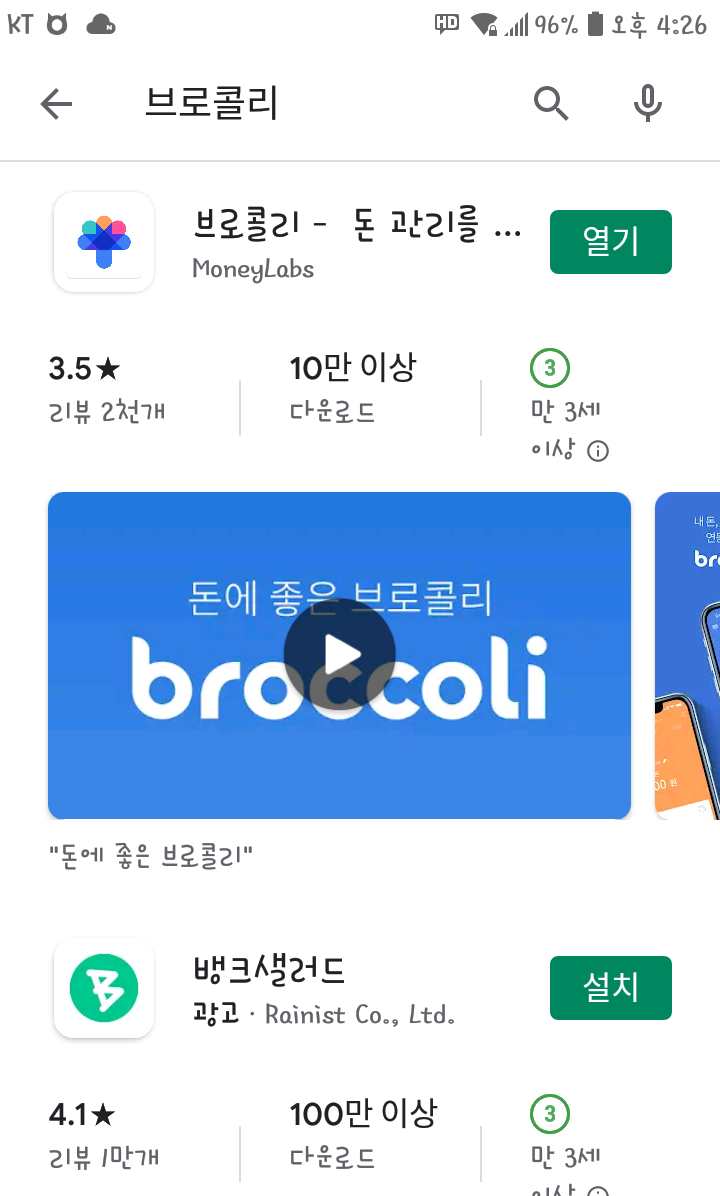Image resolution: width=720 pixels, height=1196 pixels.
Task: Open the 브로콜리 app with 열기
Action: (610, 241)
